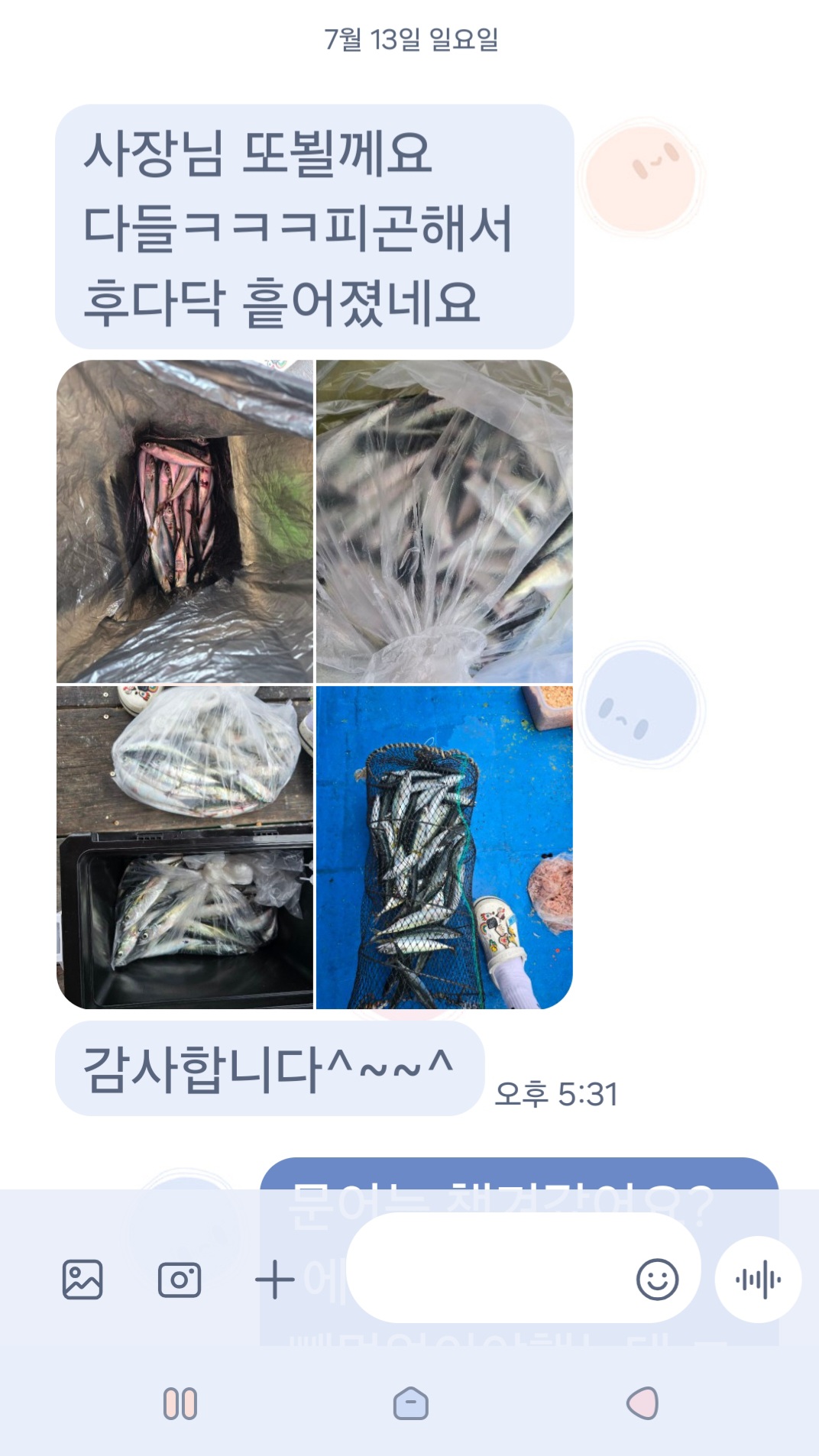Open the emoji picker
The height and width of the screenshot is (1456, 819).
tap(657, 1280)
